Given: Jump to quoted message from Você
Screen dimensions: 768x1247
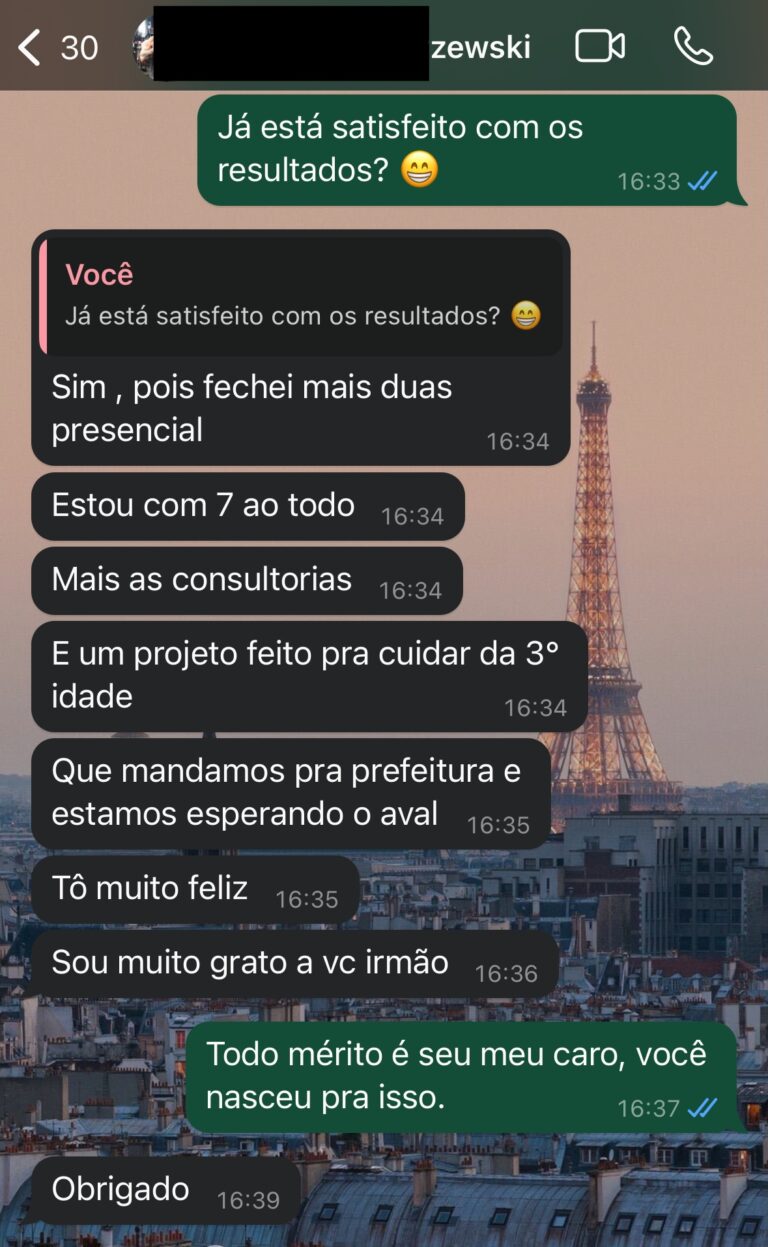Looking at the screenshot, I should (302, 296).
